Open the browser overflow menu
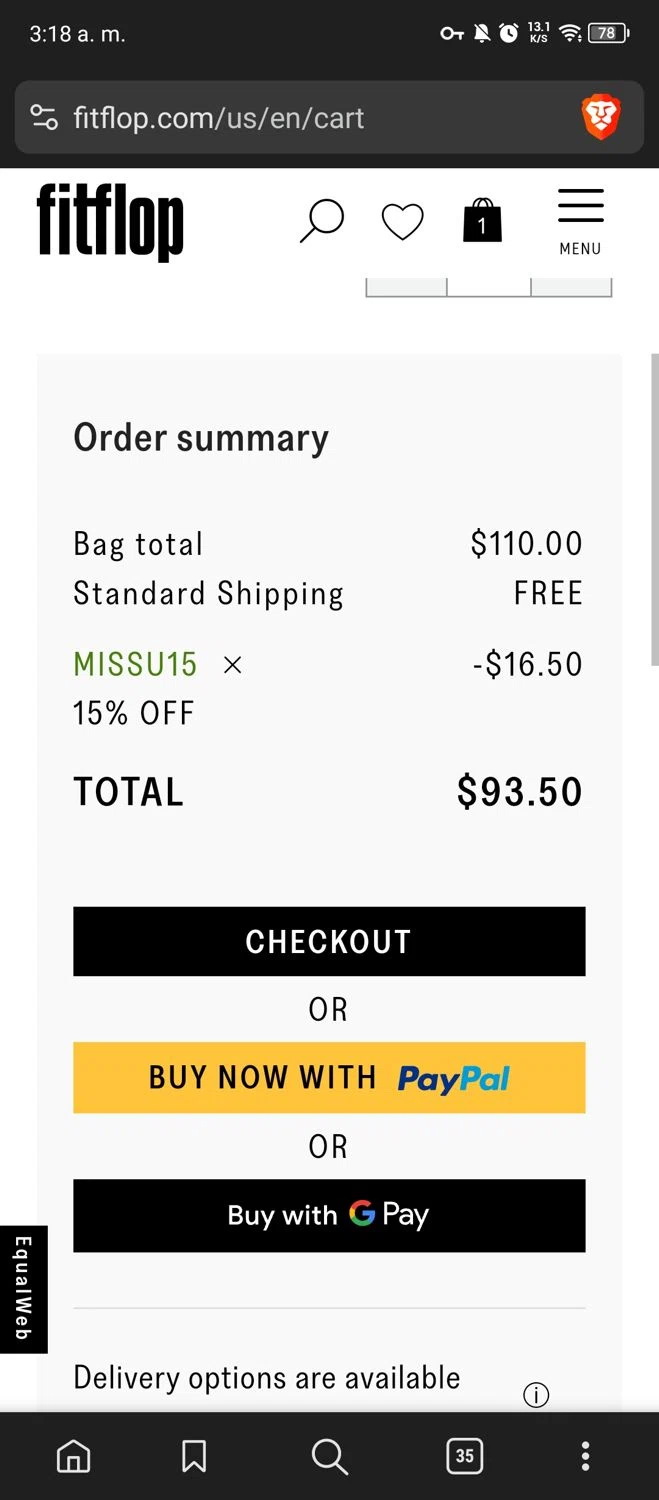The image size is (659, 1500). [x=585, y=1456]
